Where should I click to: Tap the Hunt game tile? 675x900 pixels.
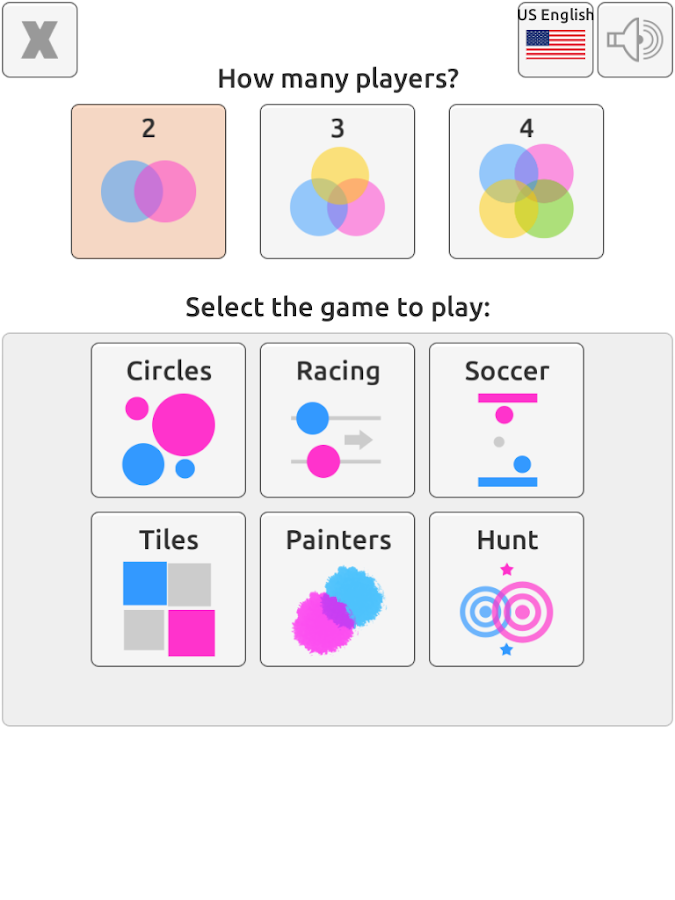506,589
